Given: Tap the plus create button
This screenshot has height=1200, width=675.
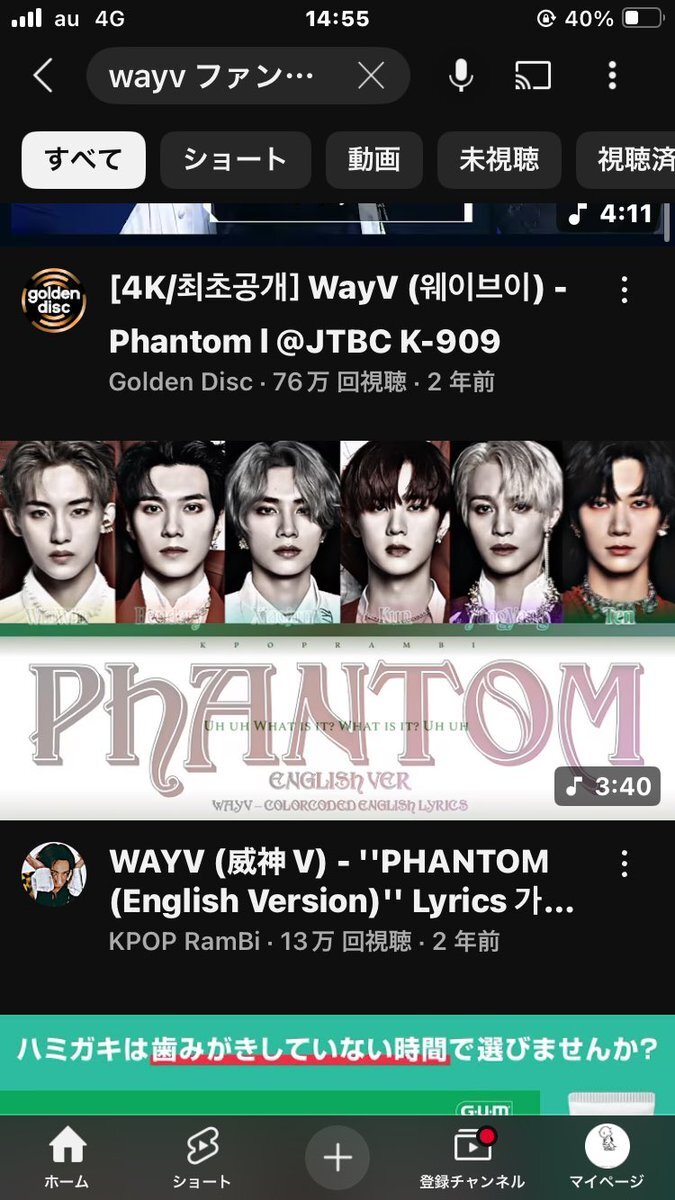Looking at the screenshot, I should tap(337, 1158).
